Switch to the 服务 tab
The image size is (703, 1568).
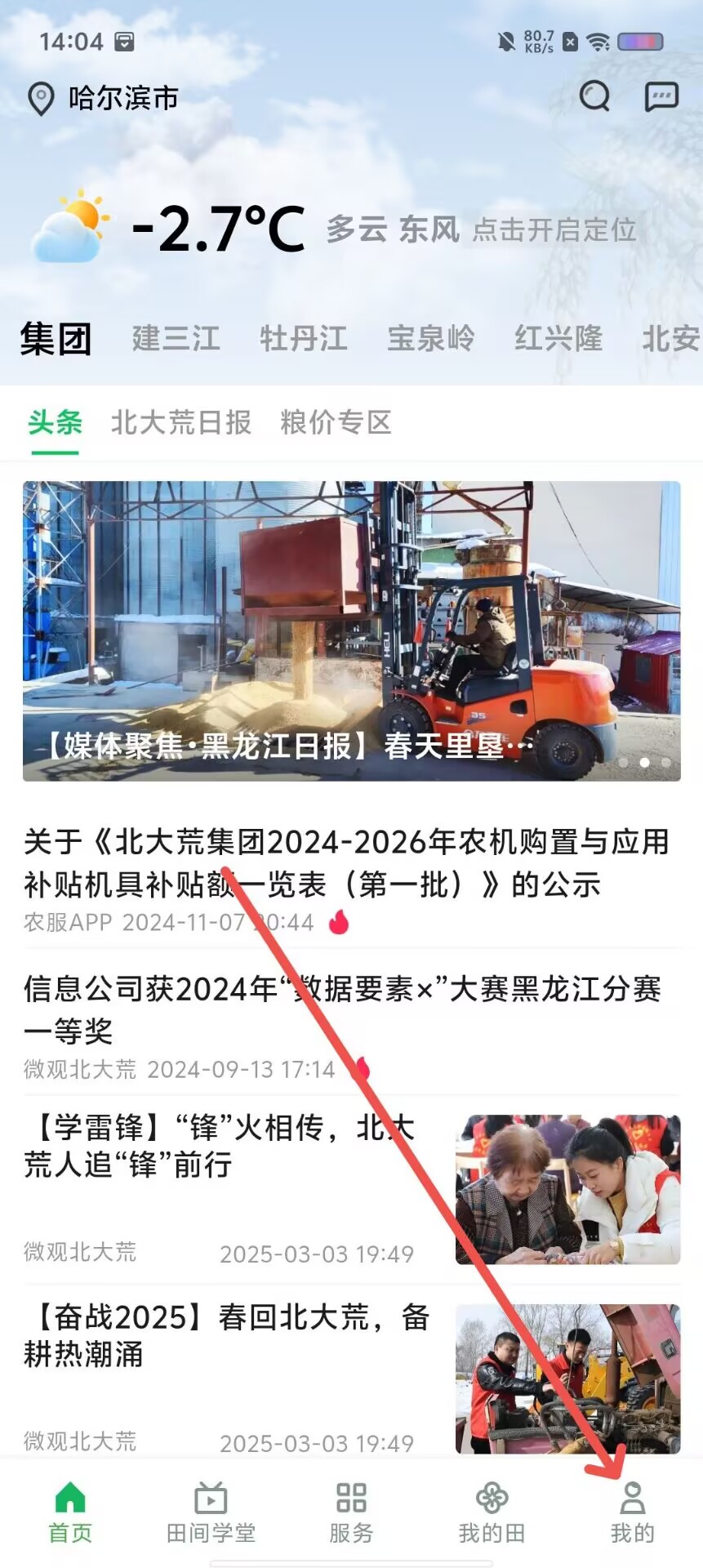tap(351, 1513)
